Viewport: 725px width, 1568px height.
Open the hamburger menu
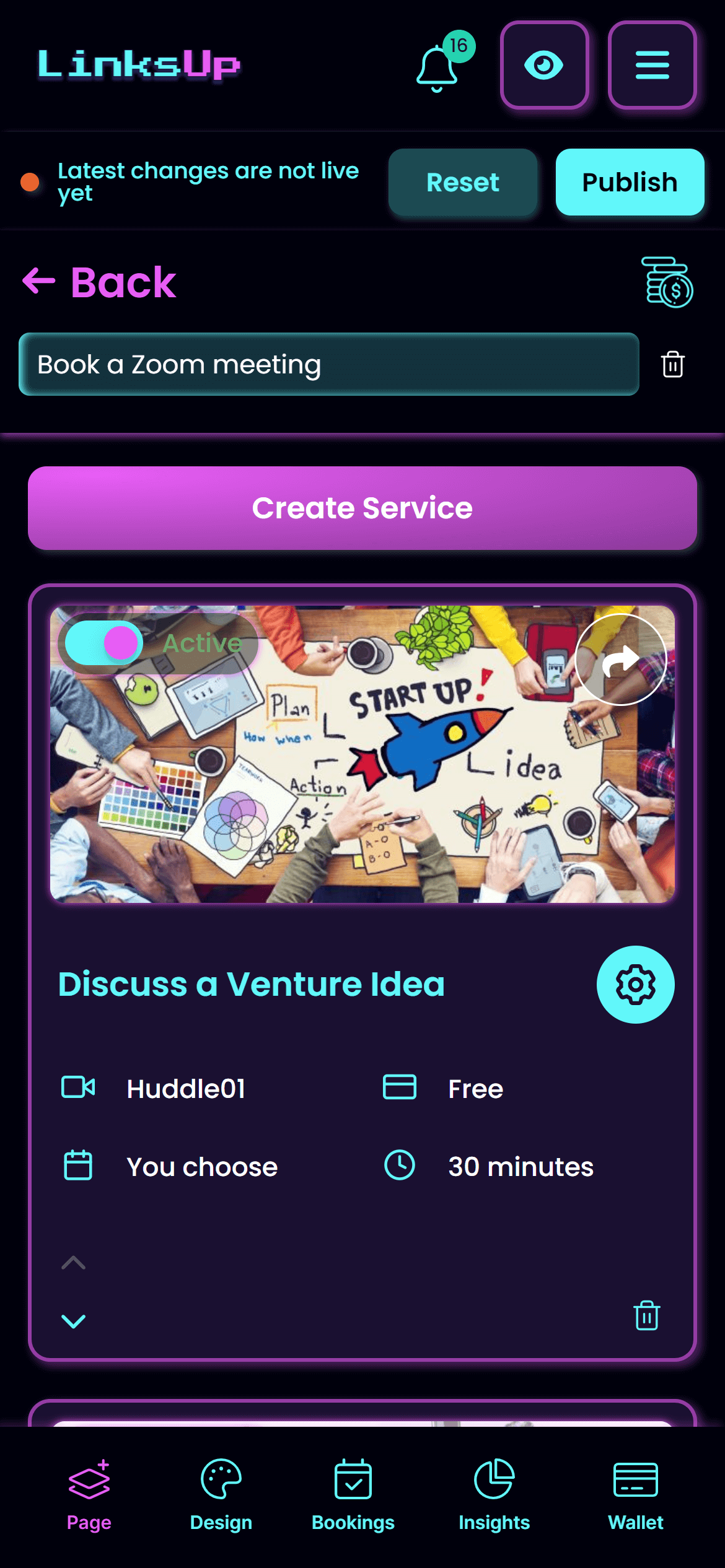tap(652, 65)
